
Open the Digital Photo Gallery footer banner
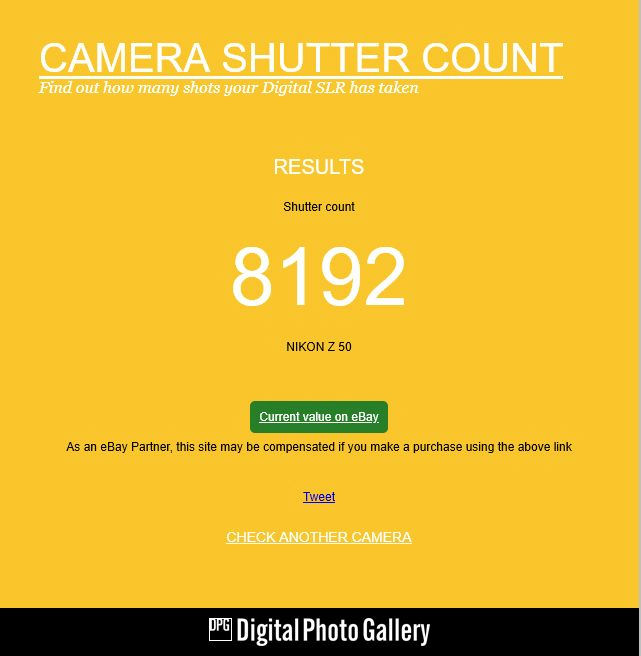[319, 631]
